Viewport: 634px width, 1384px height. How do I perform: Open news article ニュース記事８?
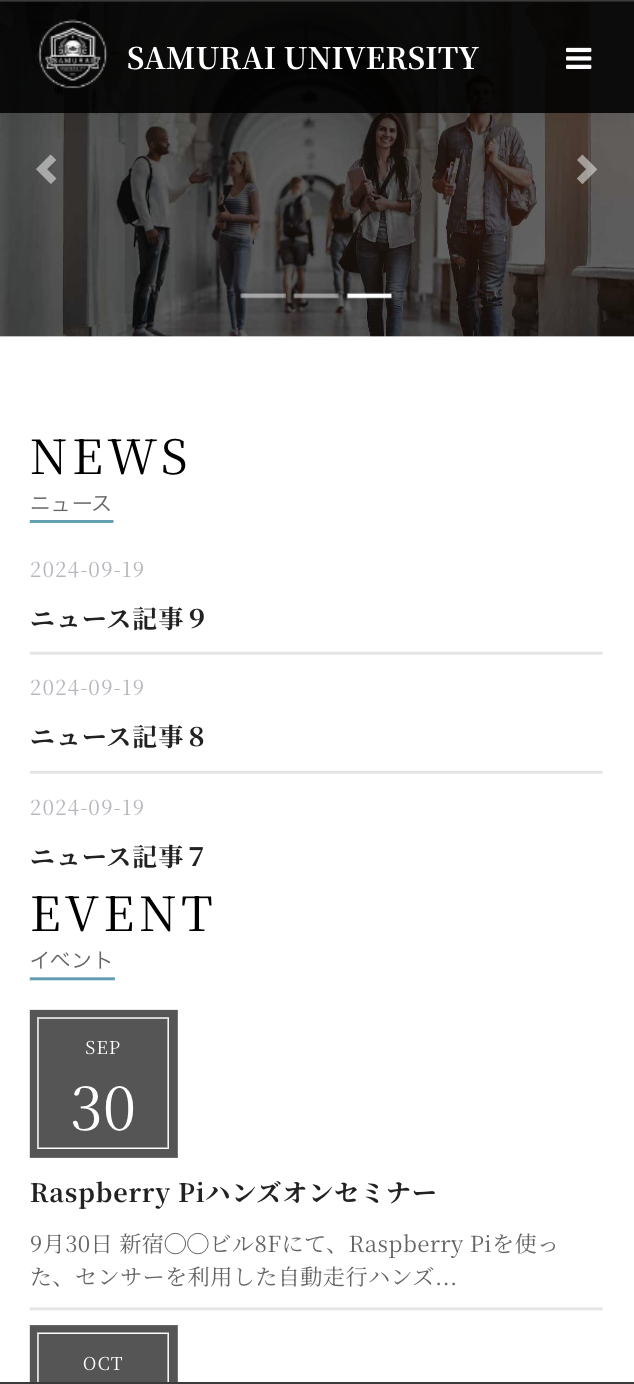tap(117, 737)
